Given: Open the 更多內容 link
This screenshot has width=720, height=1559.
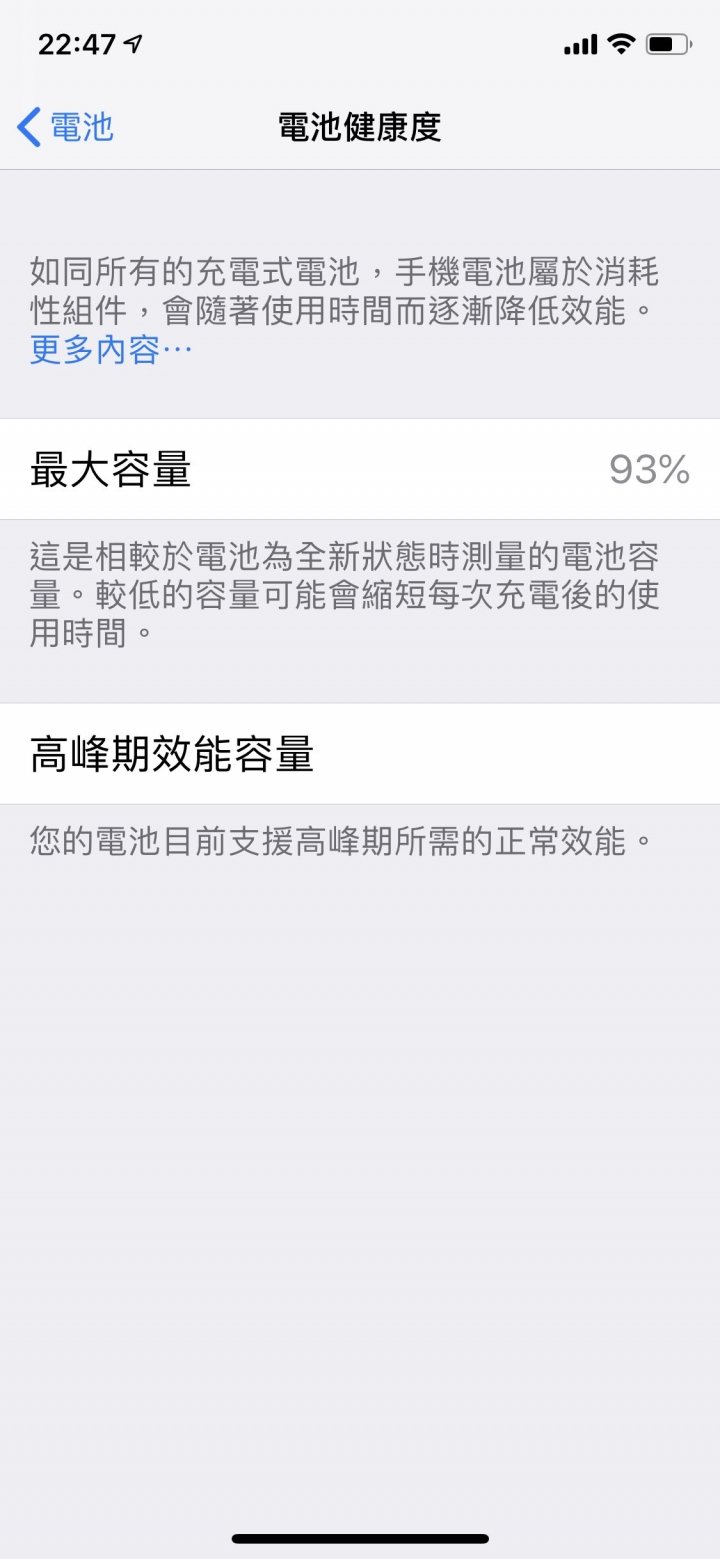Looking at the screenshot, I should pyautogui.click(x=110, y=351).
